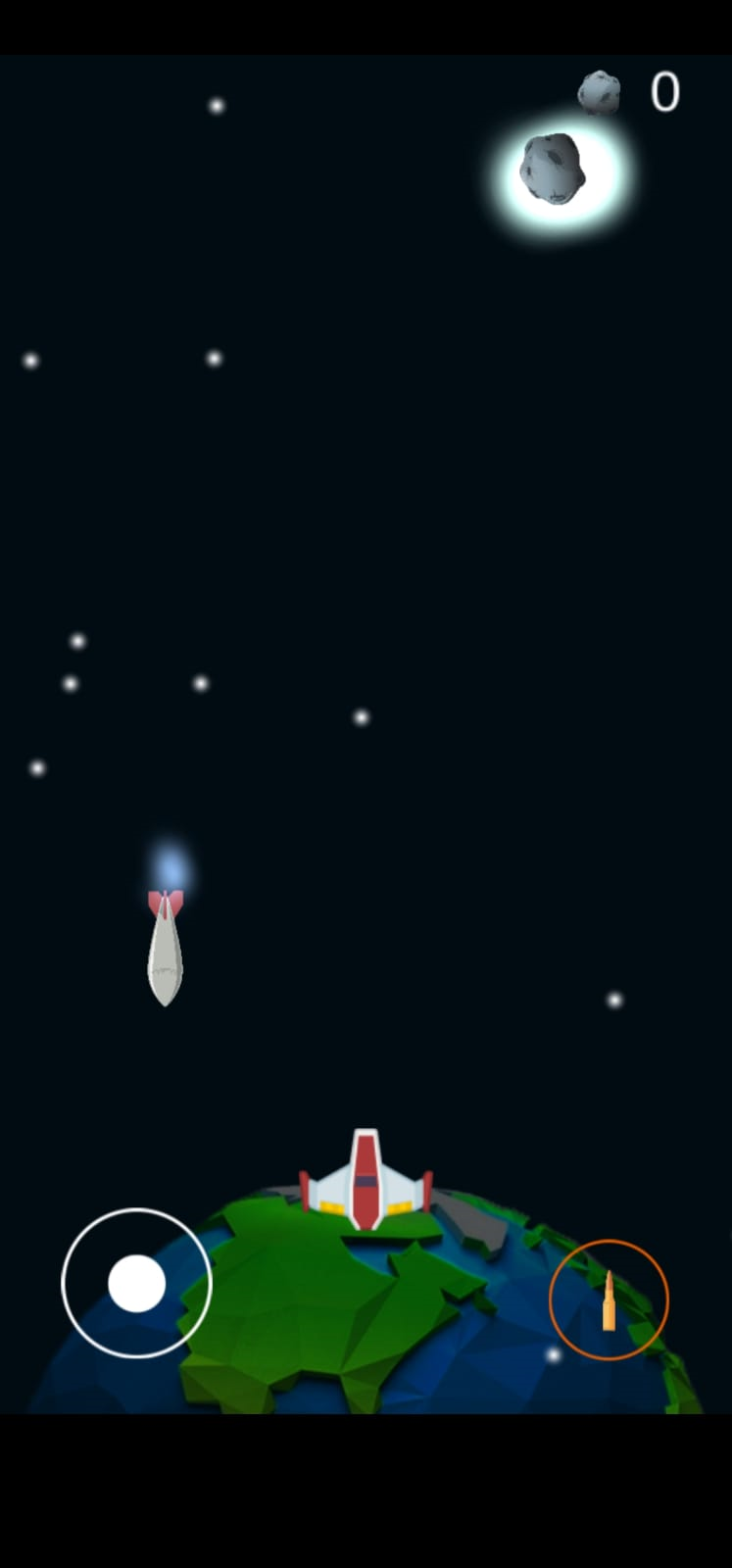The image size is (732, 1568).
Task: Tap the score counter showing 0
Action: point(665,91)
